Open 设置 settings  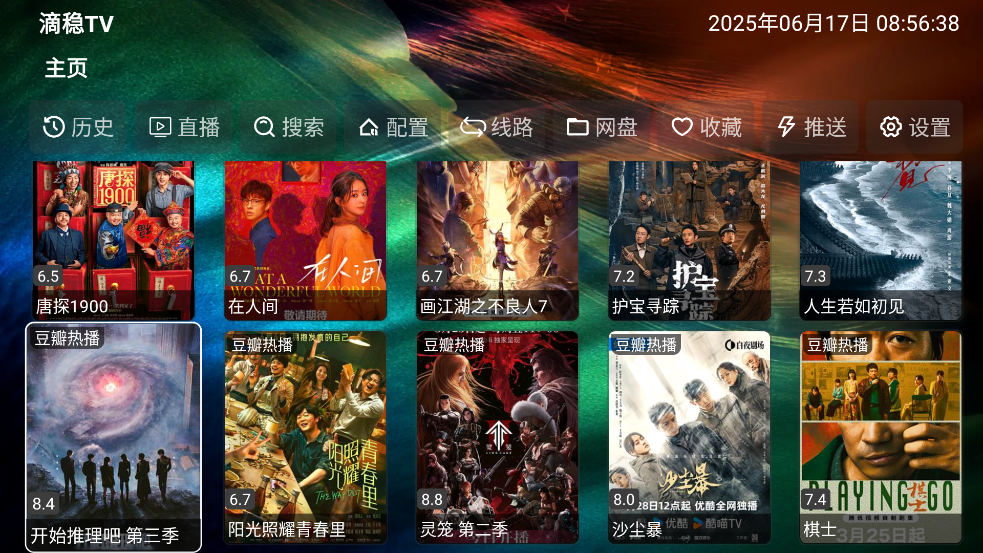pyautogui.click(x=914, y=127)
